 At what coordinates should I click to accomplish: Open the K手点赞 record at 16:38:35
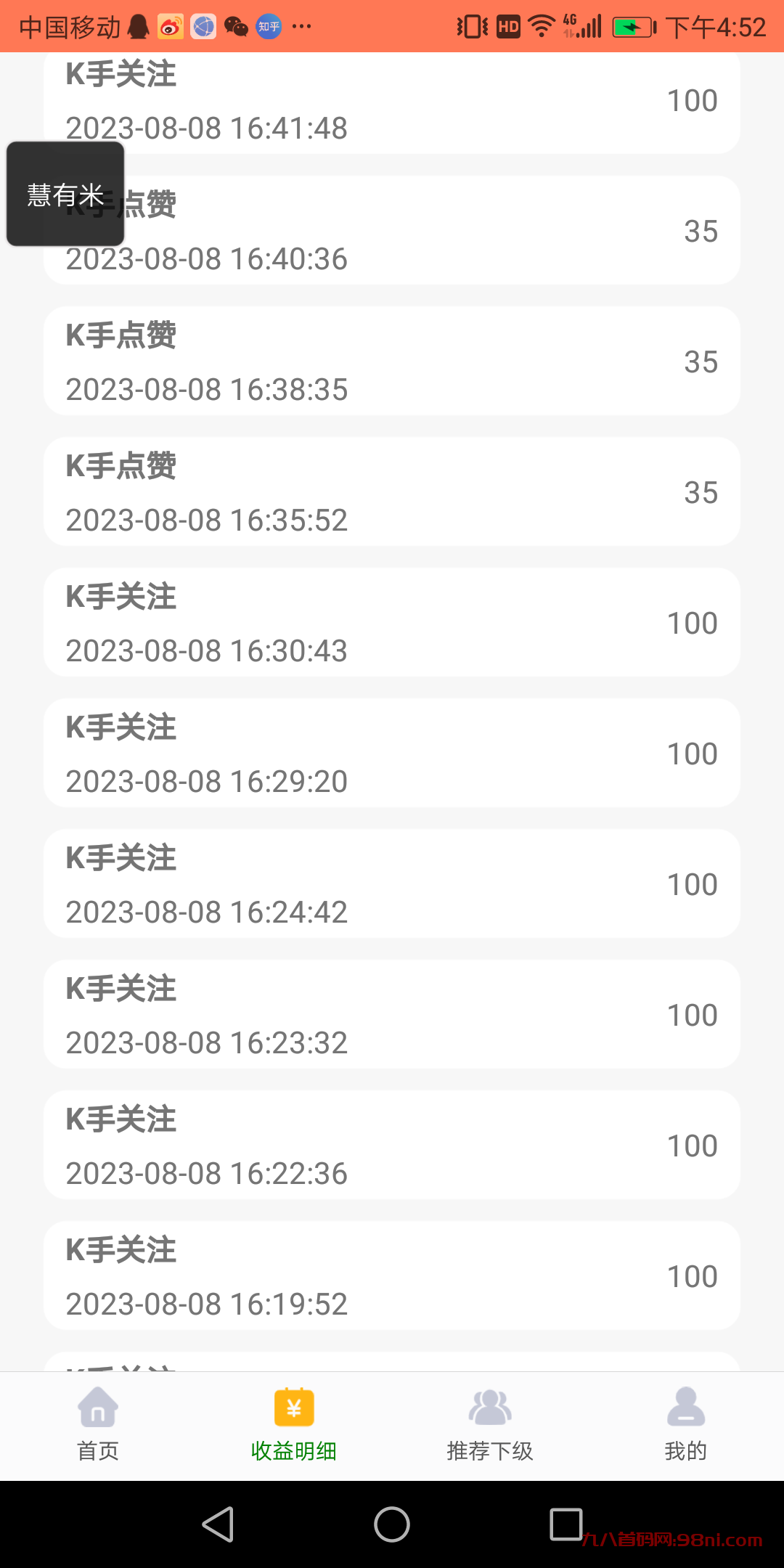click(x=392, y=361)
